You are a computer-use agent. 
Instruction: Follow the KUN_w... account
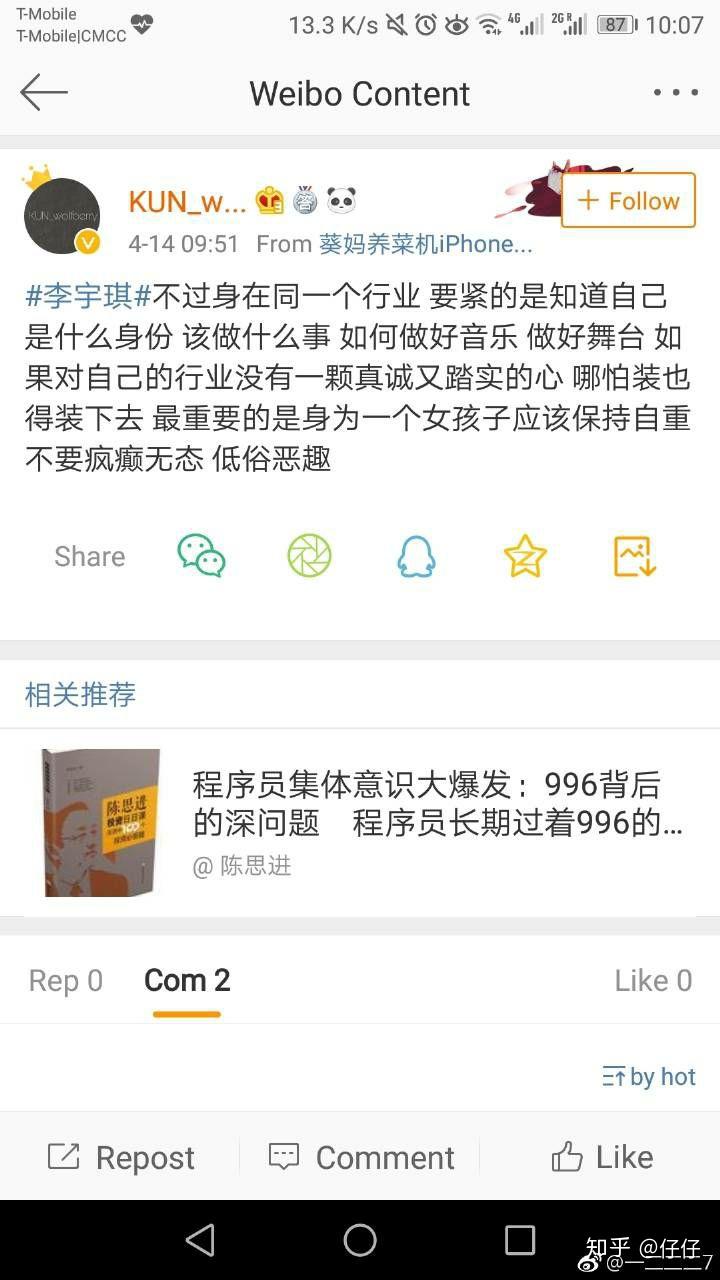(628, 201)
